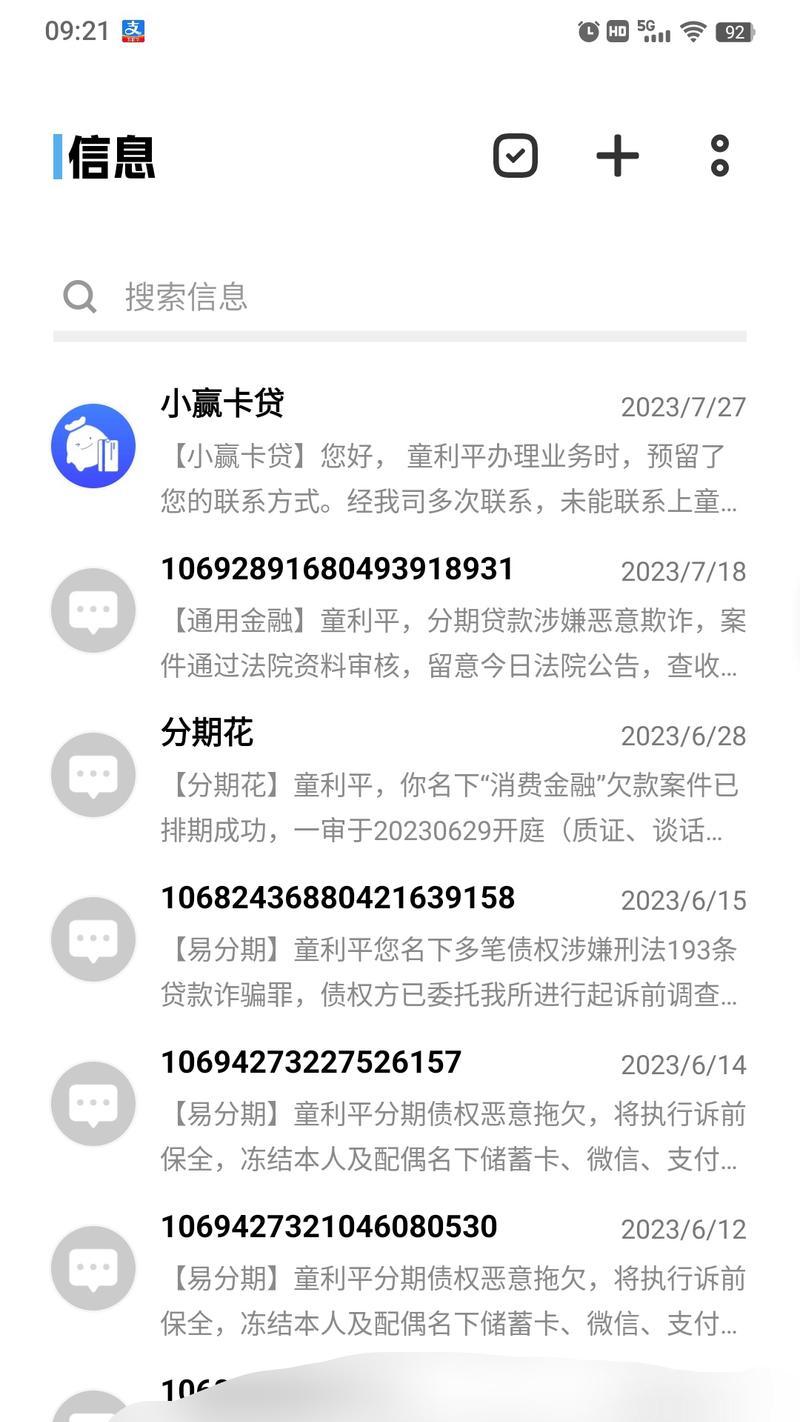Open the three-dot overflow menu

[x=719, y=156]
